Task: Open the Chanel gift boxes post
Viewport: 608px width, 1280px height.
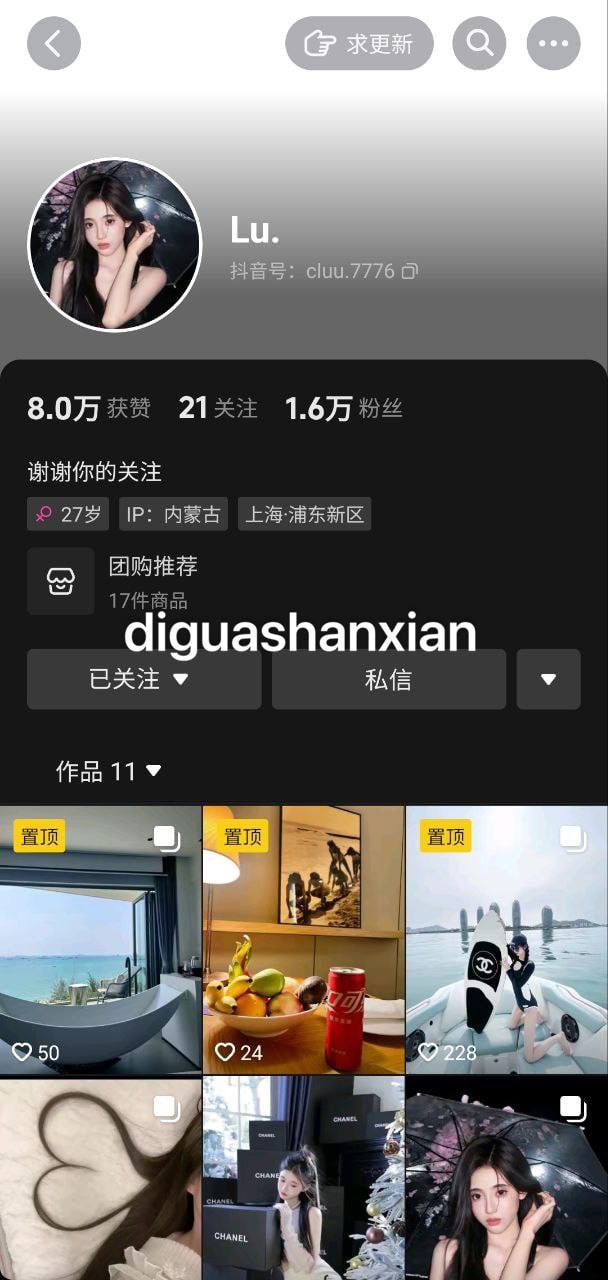Action: (x=303, y=1180)
